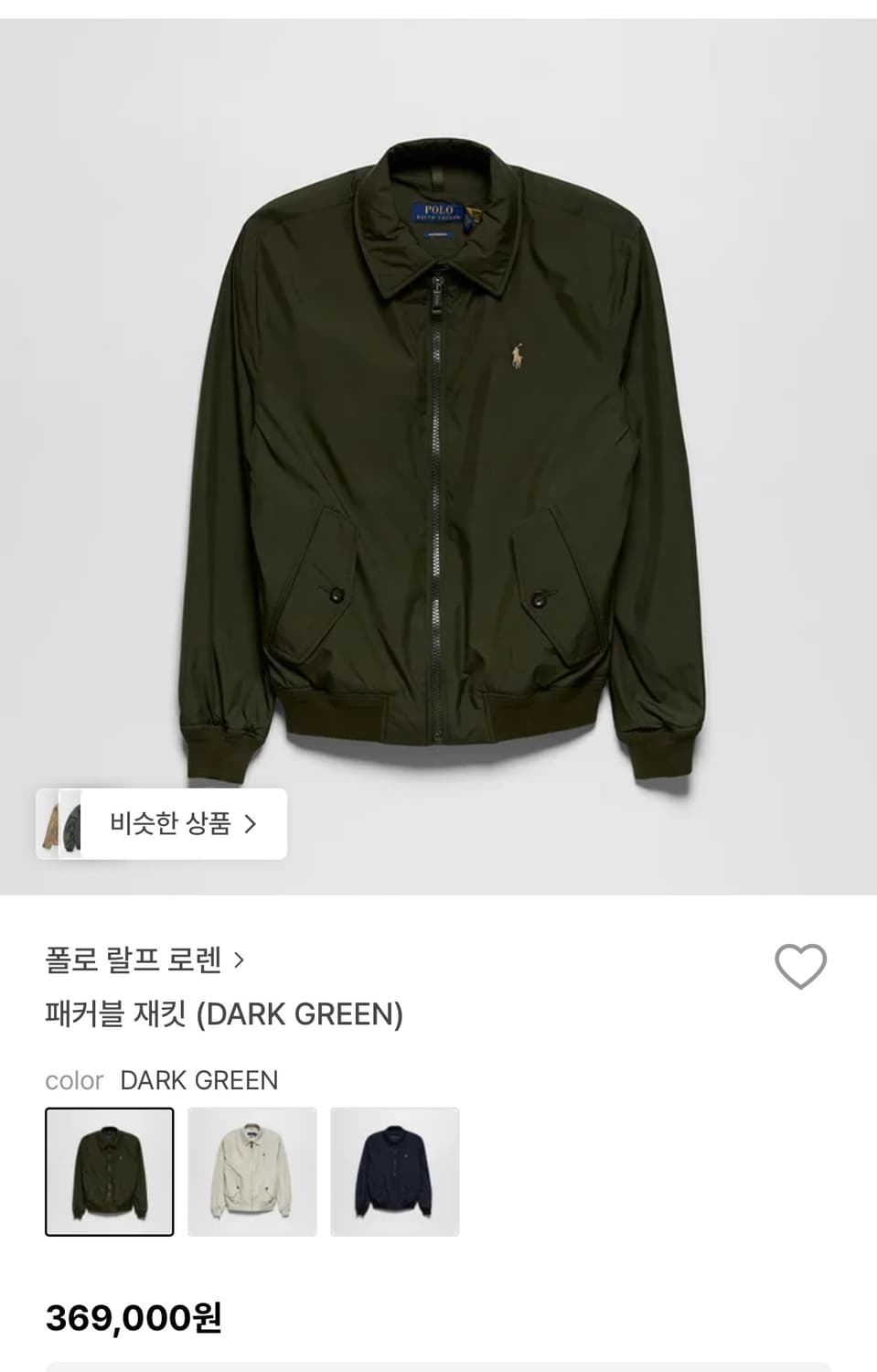Pick the navy jacket color option
Image resolution: width=877 pixels, height=1372 pixels.
(x=395, y=1172)
